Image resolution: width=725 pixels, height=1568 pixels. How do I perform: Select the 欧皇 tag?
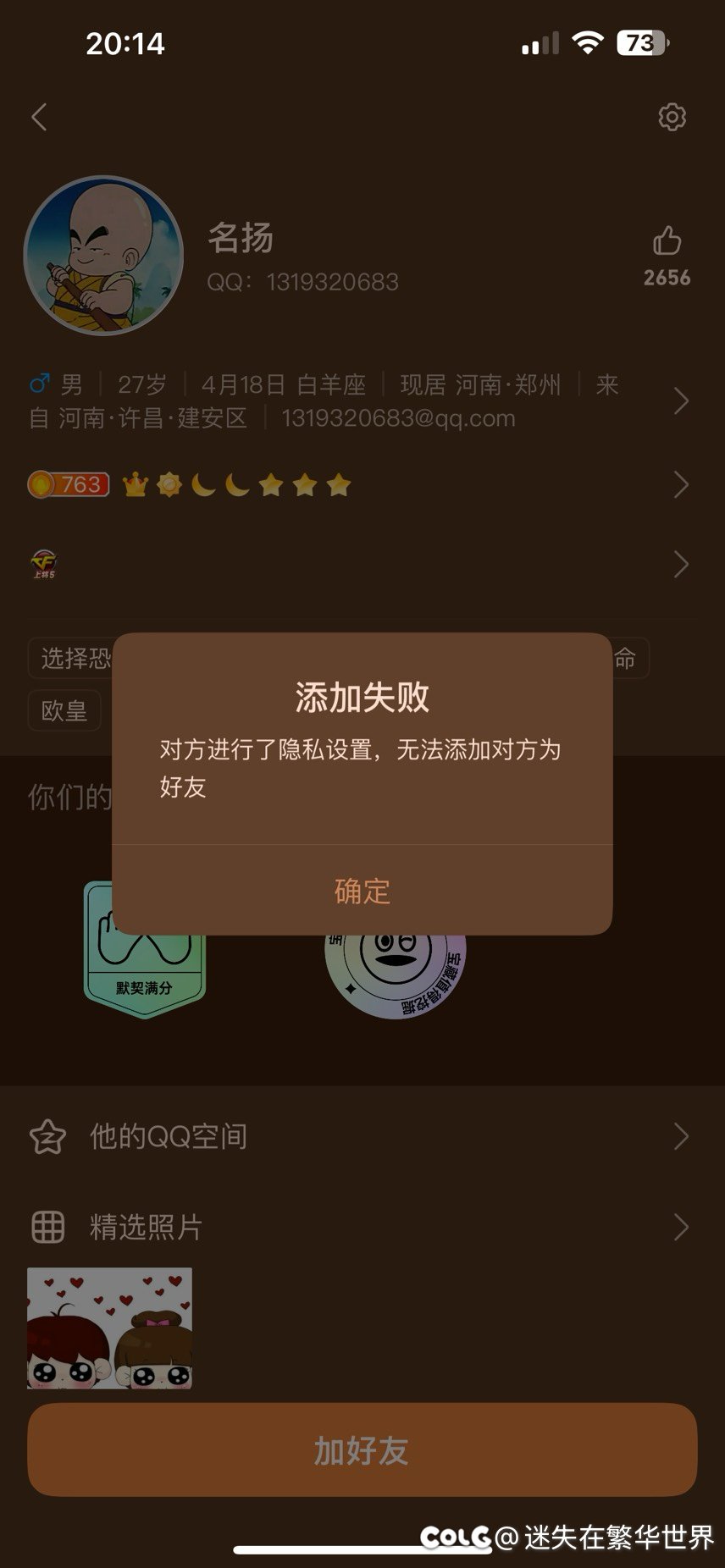pyautogui.click(x=64, y=711)
